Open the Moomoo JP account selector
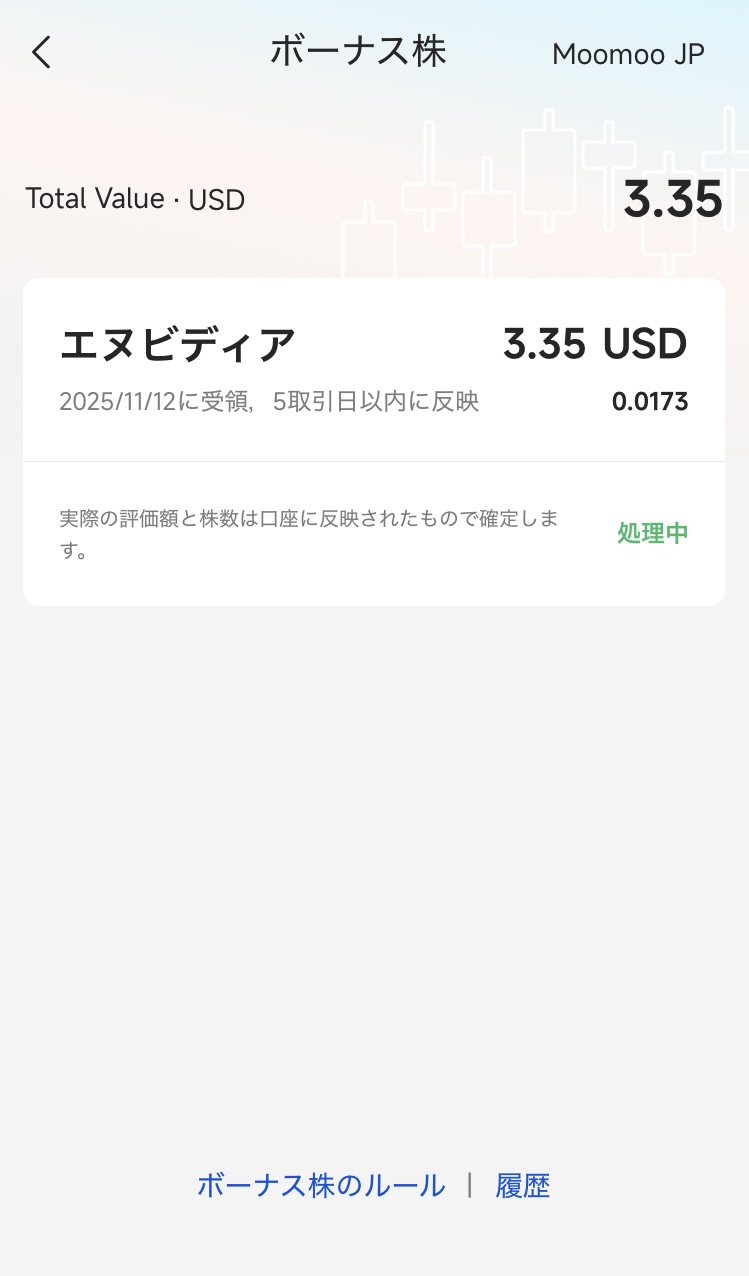This screenshot has height=1276, width=749. click(x=628, y=54)
